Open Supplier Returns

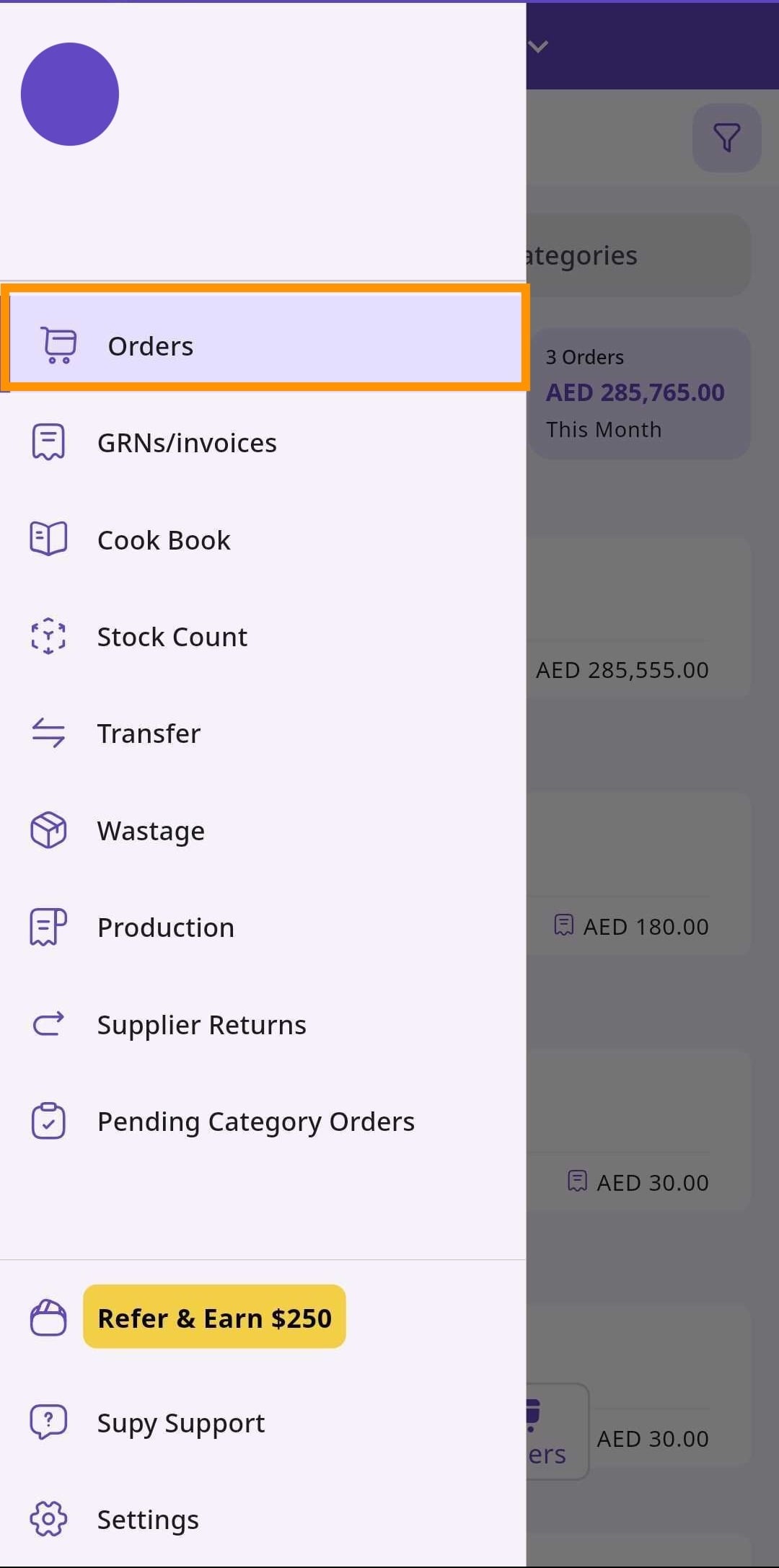201,1025
